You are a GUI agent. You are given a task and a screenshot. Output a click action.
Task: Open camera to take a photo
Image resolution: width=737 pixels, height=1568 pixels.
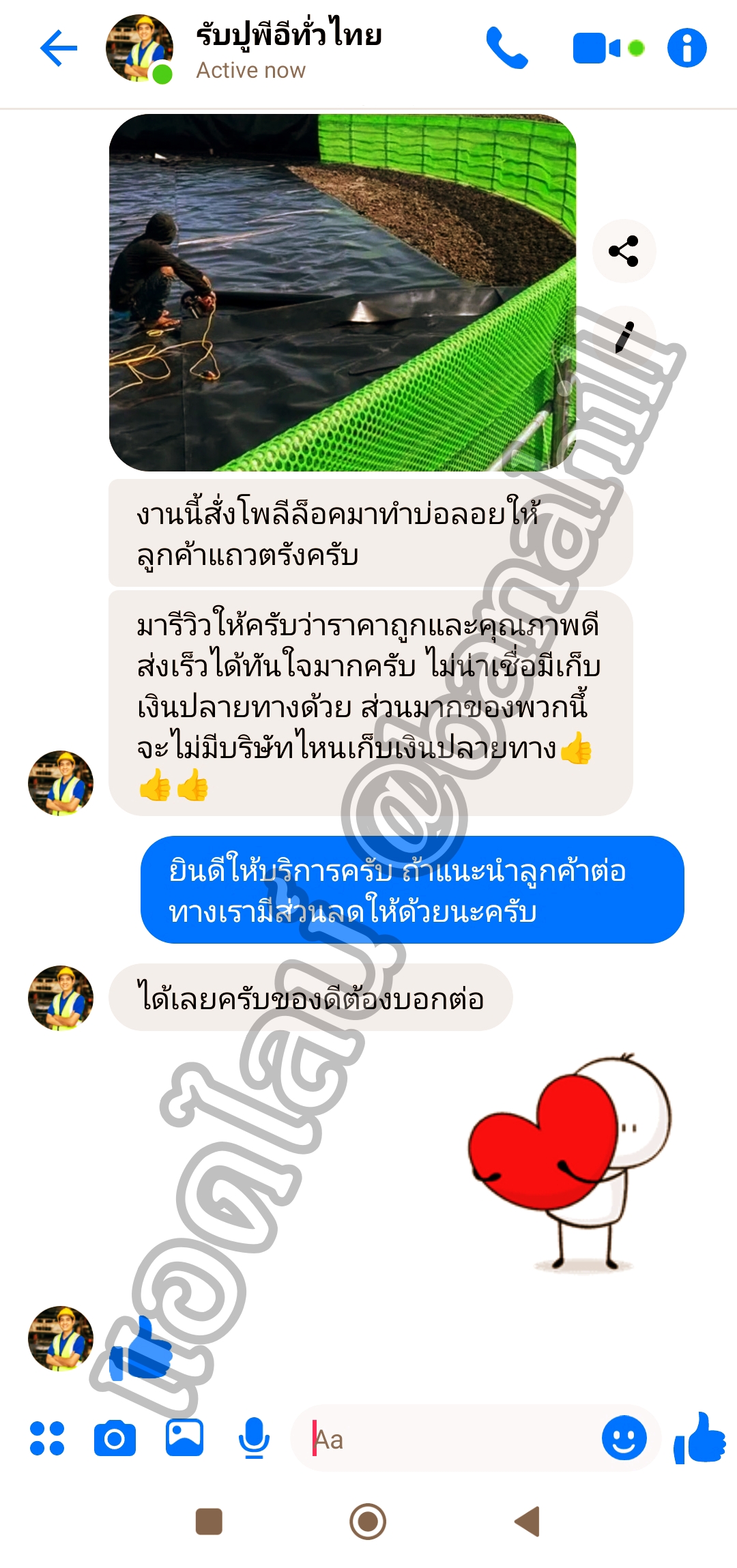(115, 1438)
